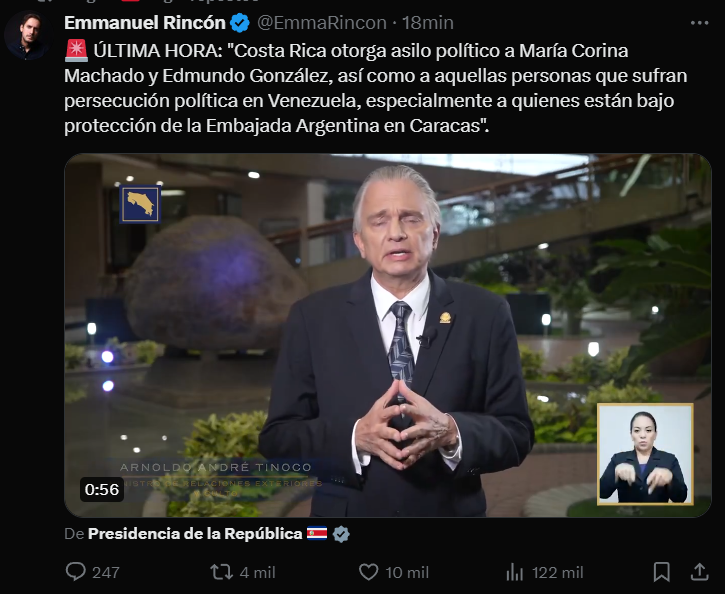
Task: Play the Costa Rica asylum announcement video
Action: [387, 335]
